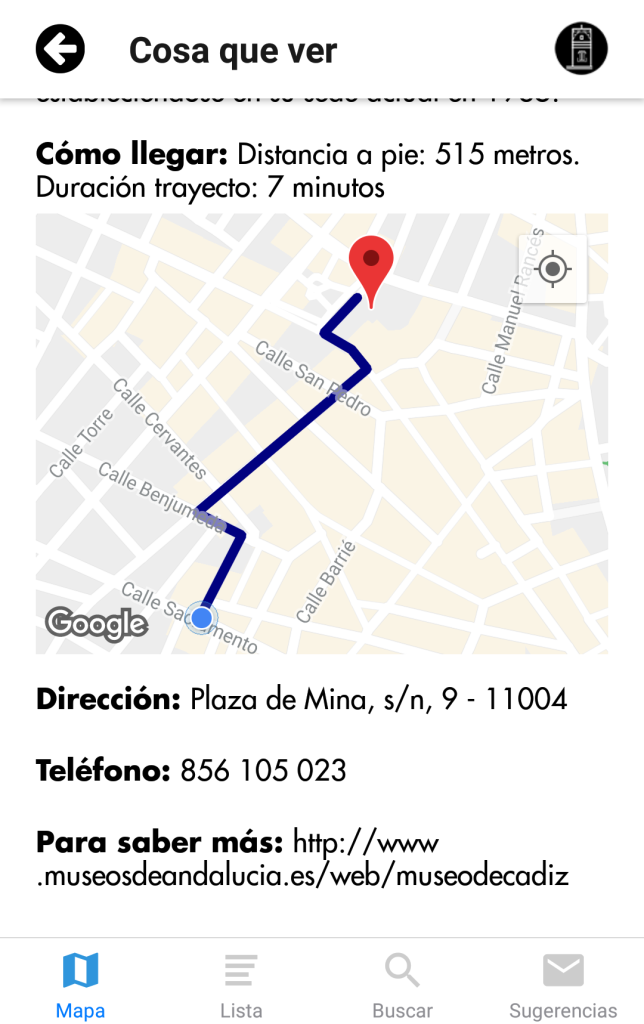
Task: Go to the Sugerencias tab
Action: [x=563, y=985]
